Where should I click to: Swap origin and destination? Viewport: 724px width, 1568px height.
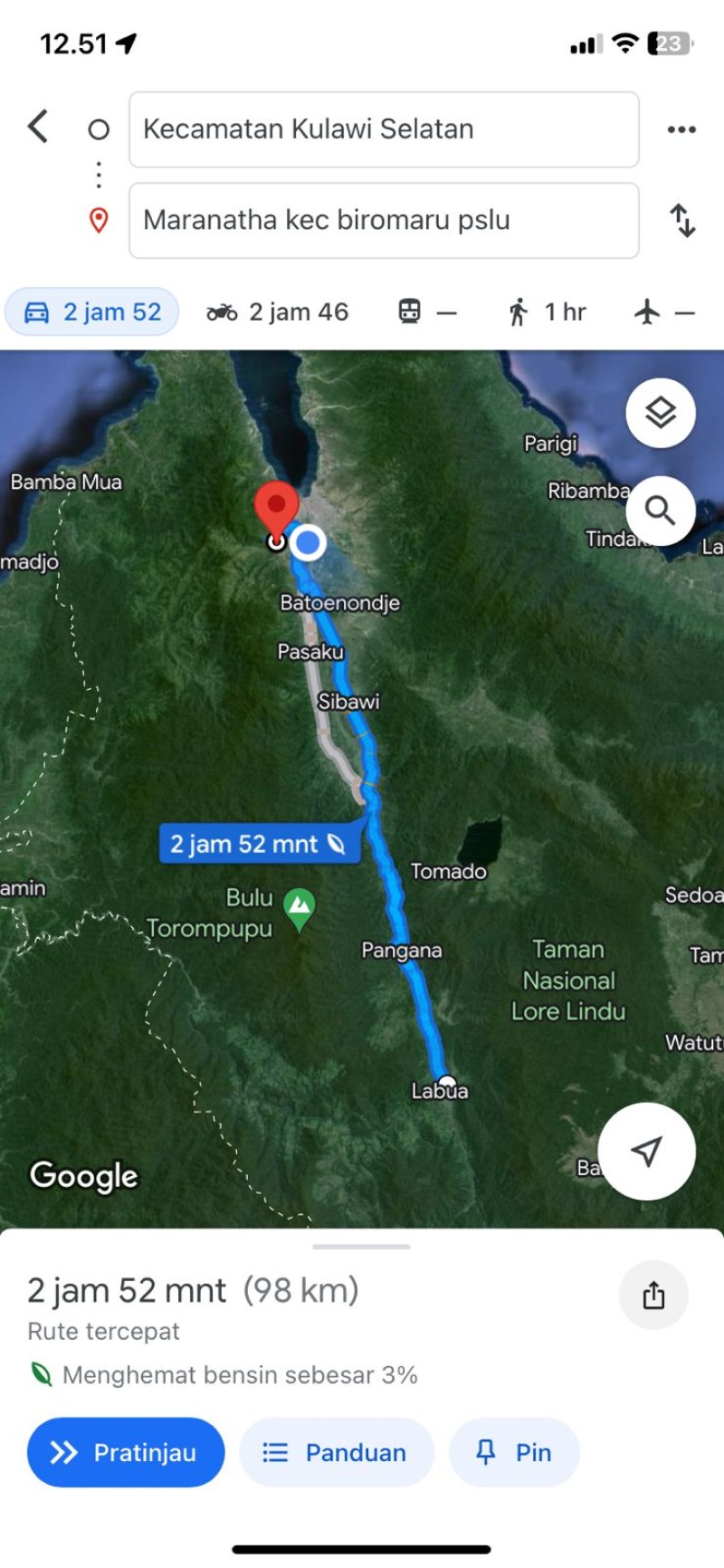pyautogui.click(x=682, y=220)
